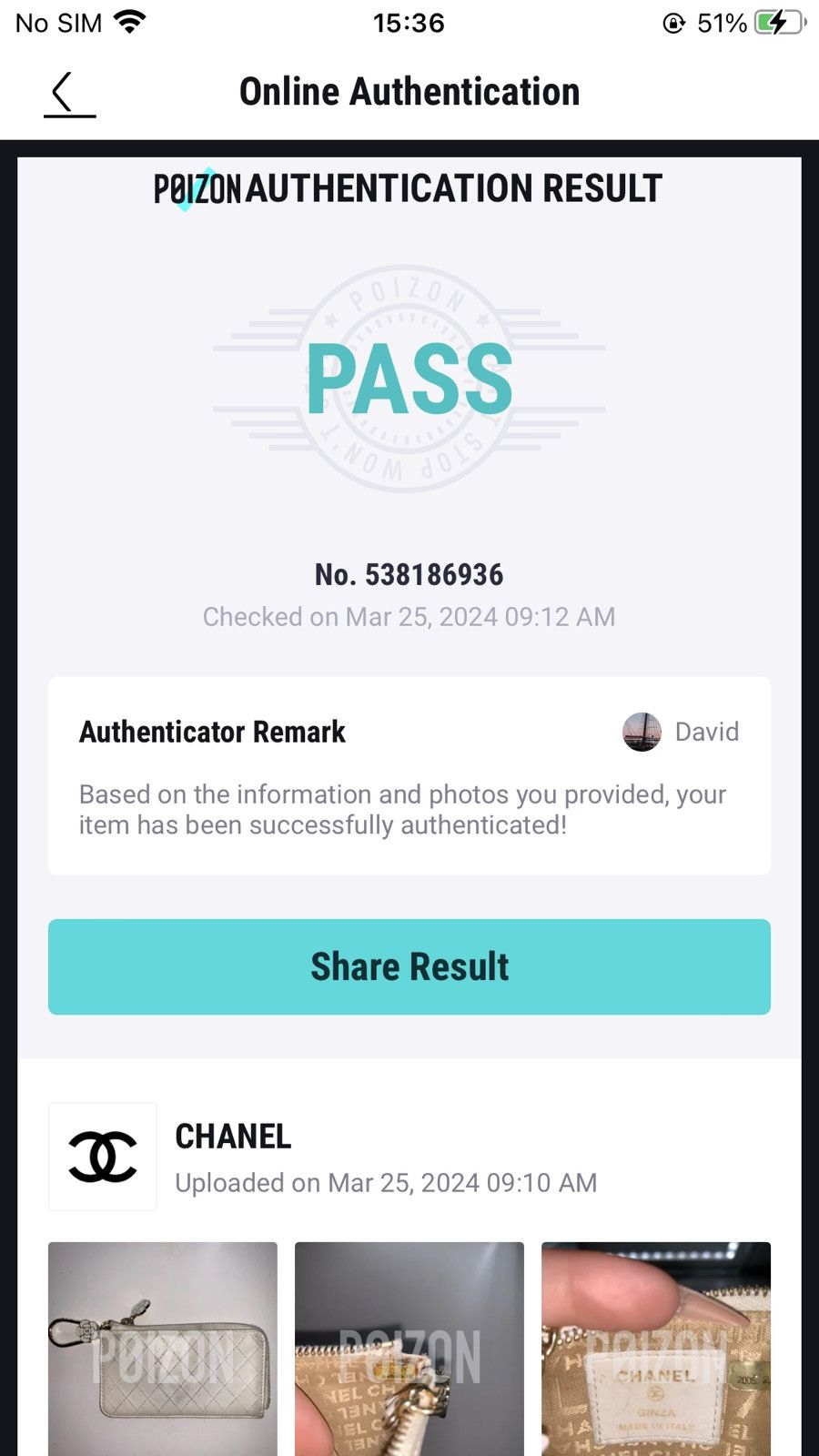This screenshot has height=1456, width=819.
Task: View the zipper close-up photo
Action: (x=409, y=1349)
